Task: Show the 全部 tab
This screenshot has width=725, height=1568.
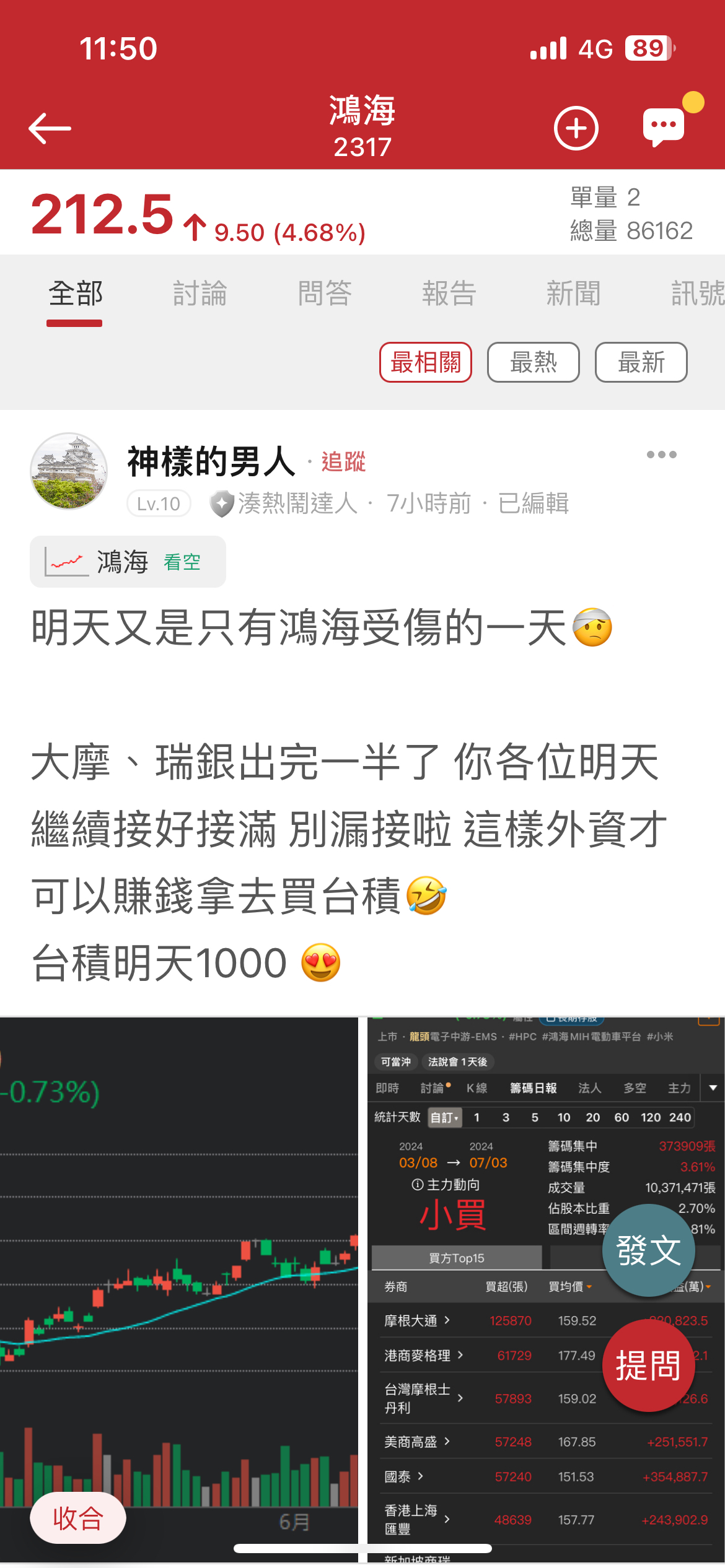Action: pos(75,293)
